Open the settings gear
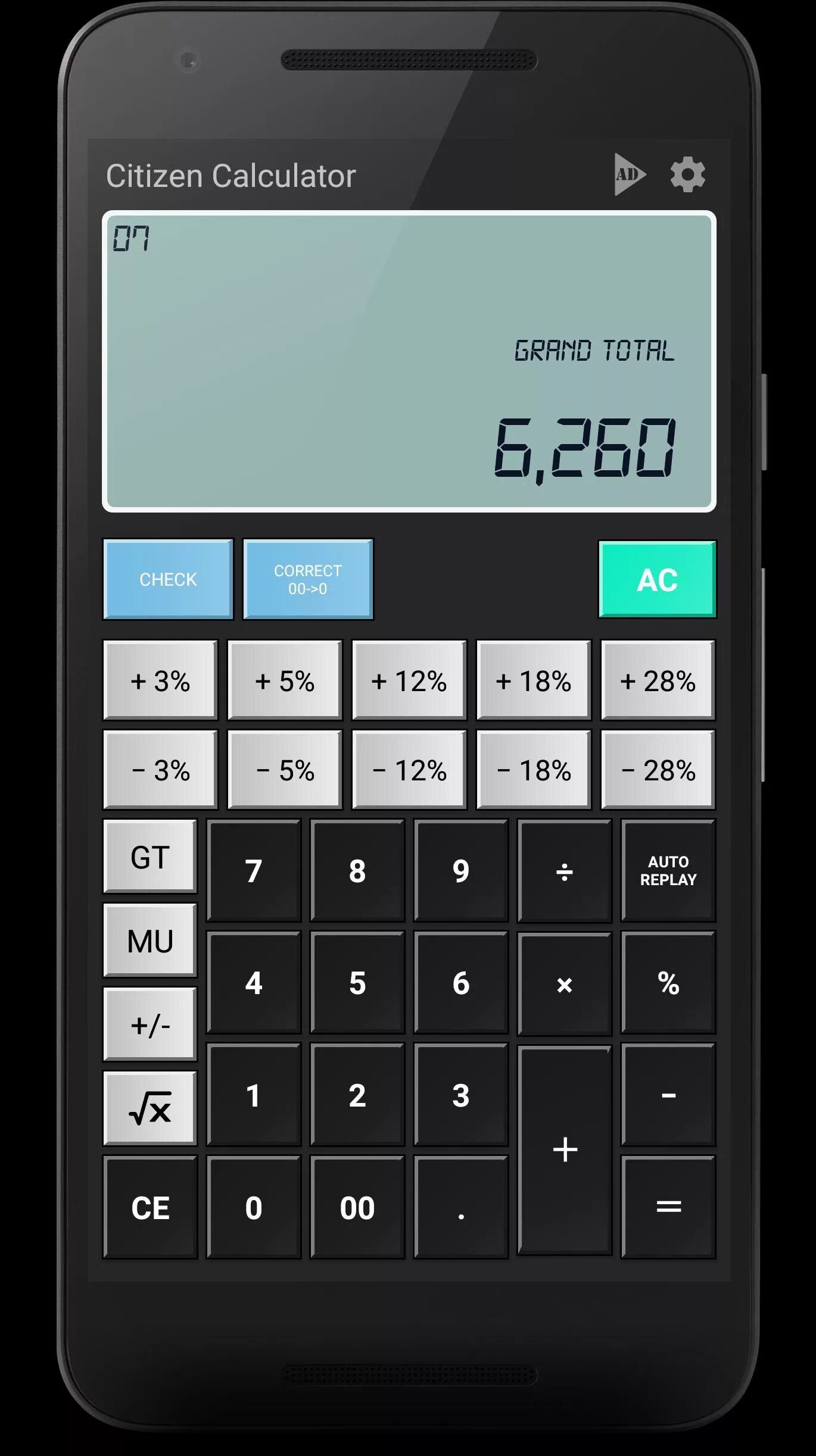 [x=687, y=175]
